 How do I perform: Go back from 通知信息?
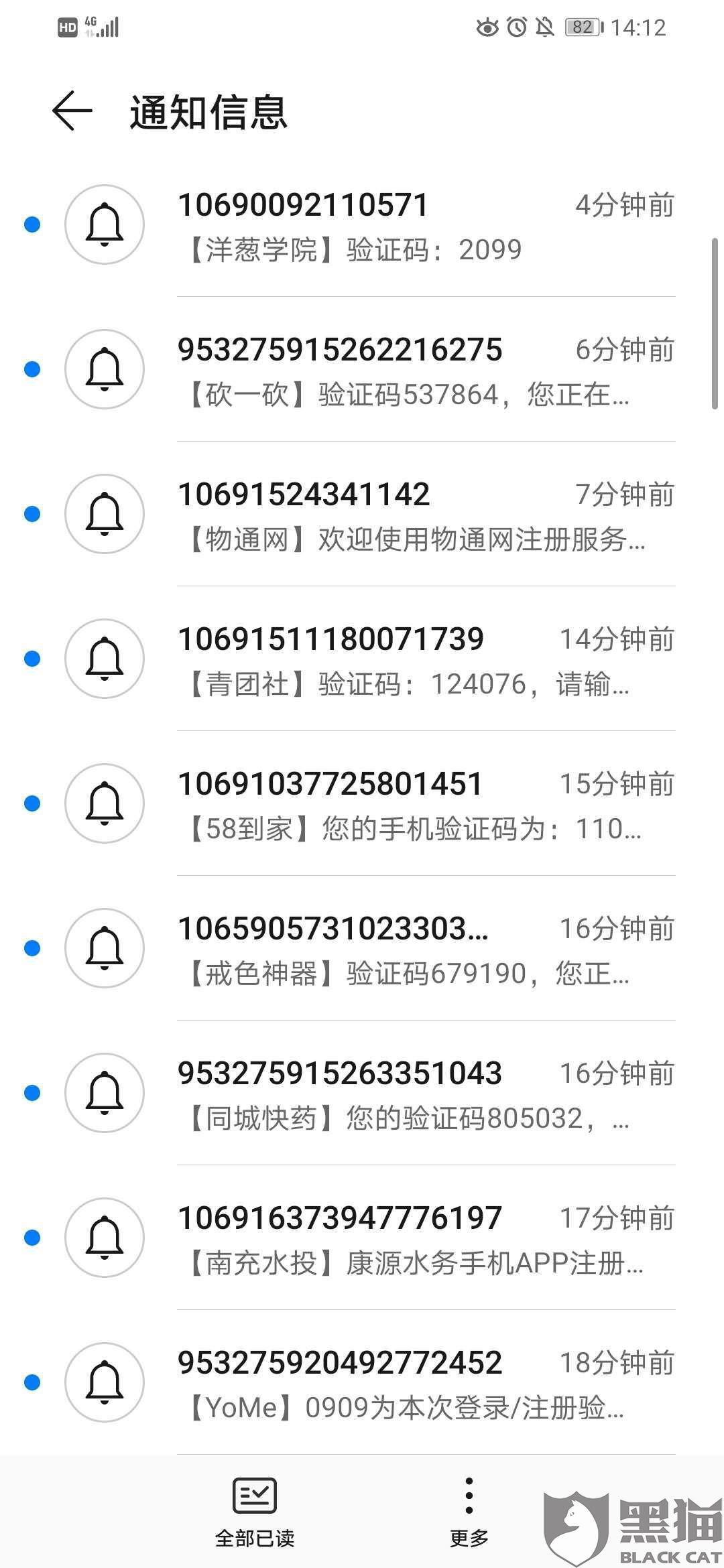pyautogui.click(x=72, y=111)
